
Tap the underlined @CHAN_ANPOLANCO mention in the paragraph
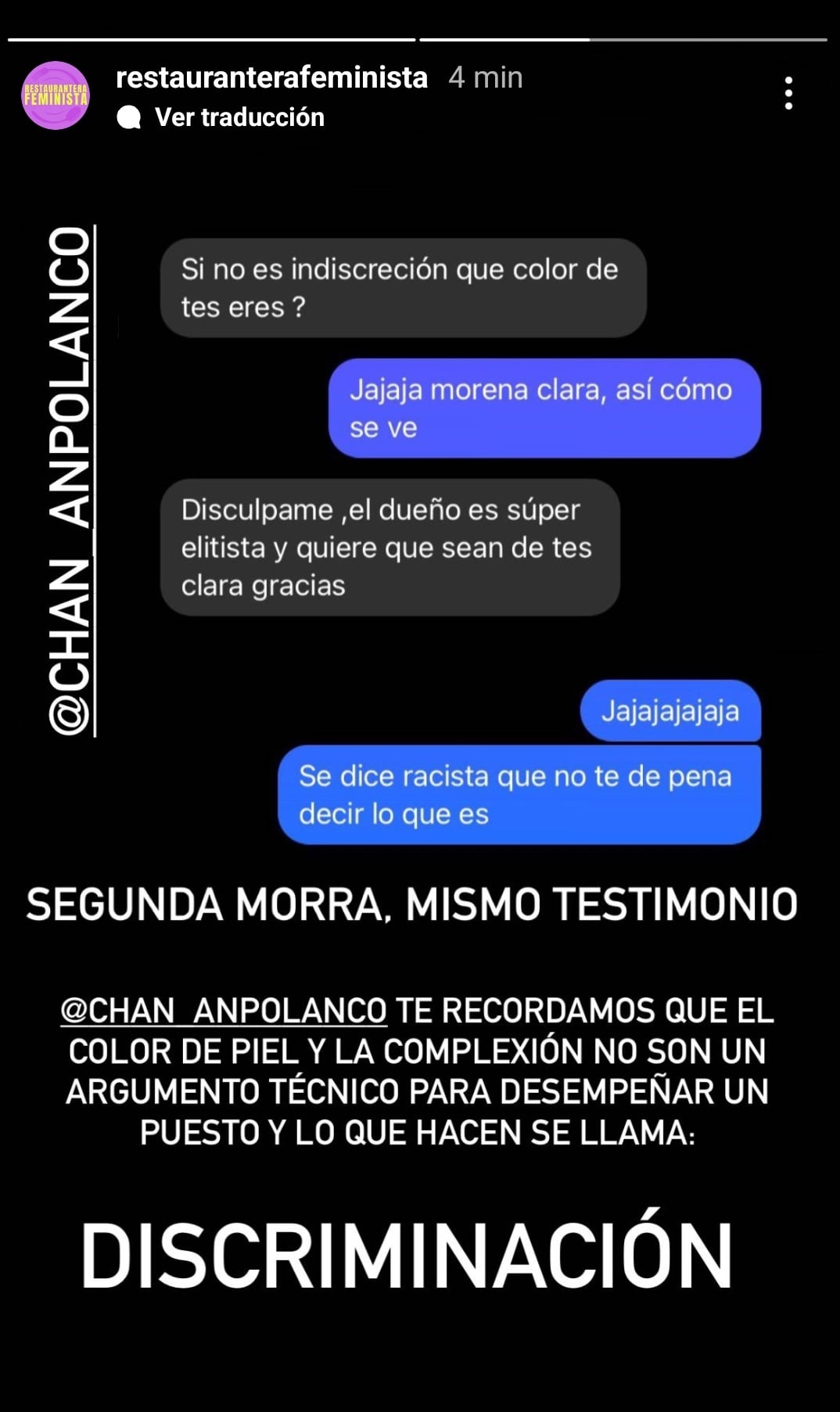224,1010
